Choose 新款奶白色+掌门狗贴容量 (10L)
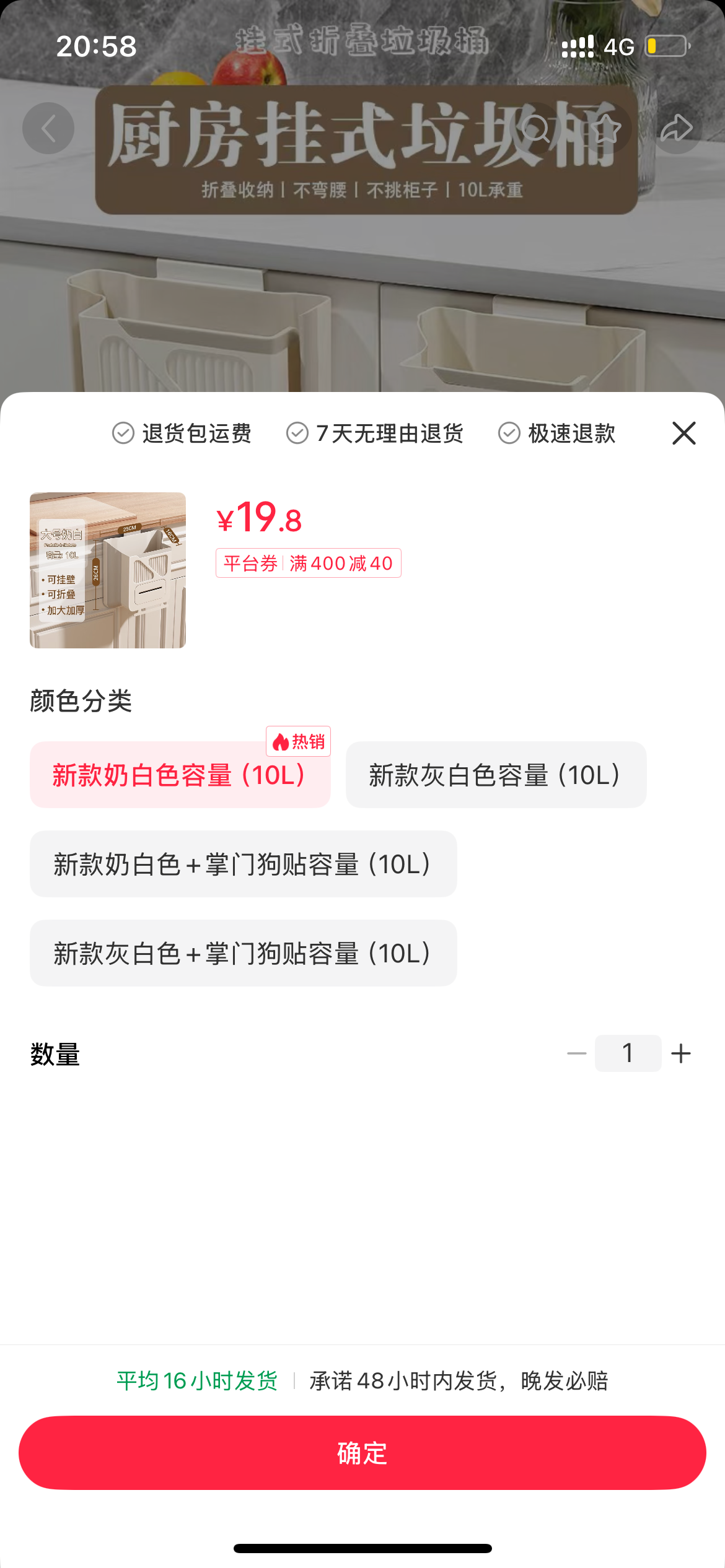725x1568 pixels. pyautogui.click(x=243, y=864)
